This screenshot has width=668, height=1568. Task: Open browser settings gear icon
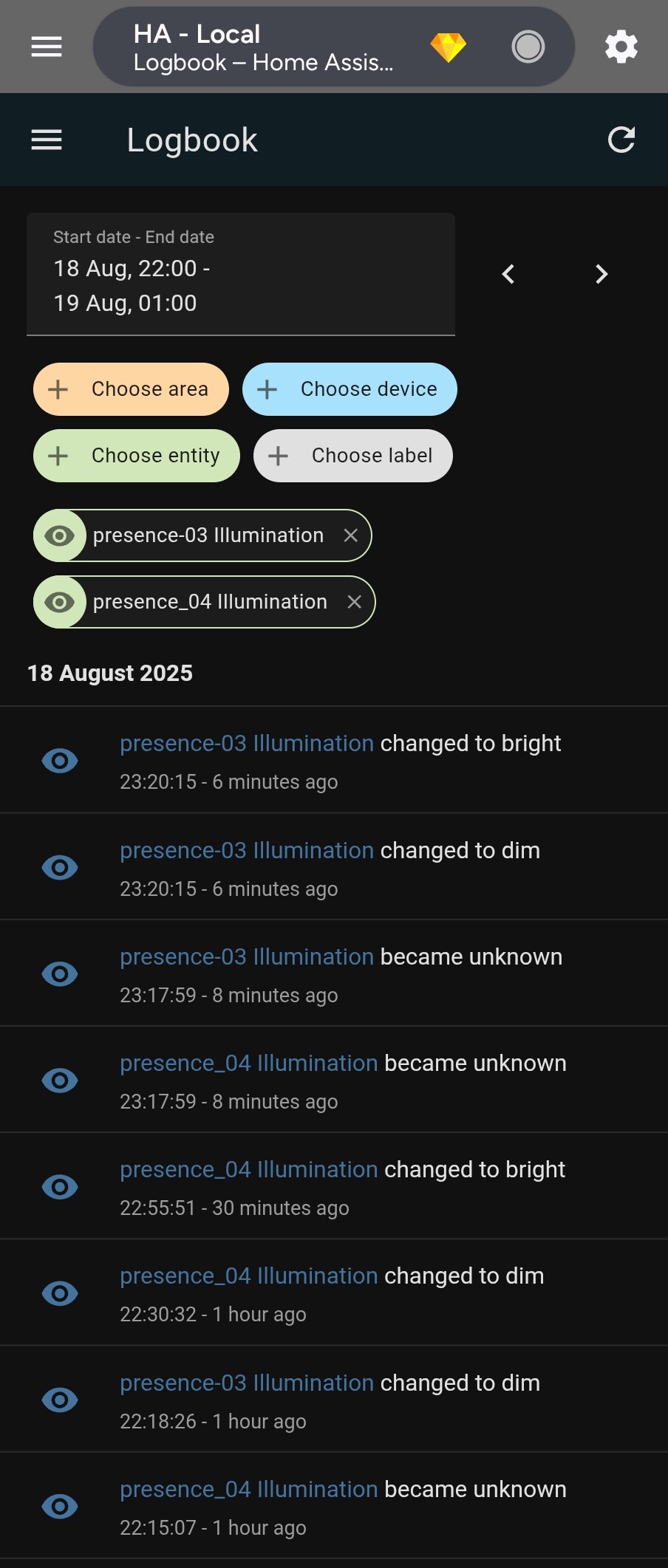pyautogui.click(x=621, y=46)
